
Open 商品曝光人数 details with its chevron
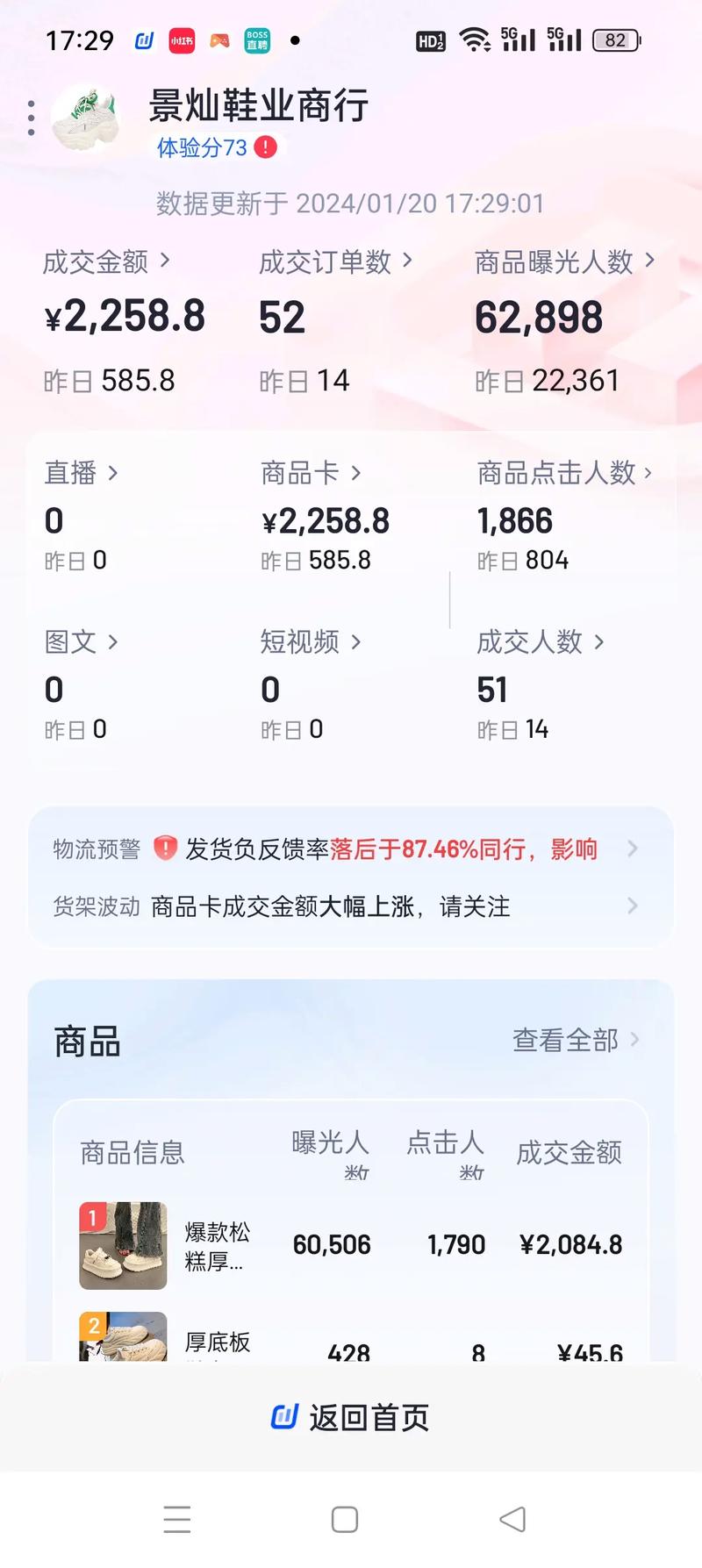[x=650, y=261]
